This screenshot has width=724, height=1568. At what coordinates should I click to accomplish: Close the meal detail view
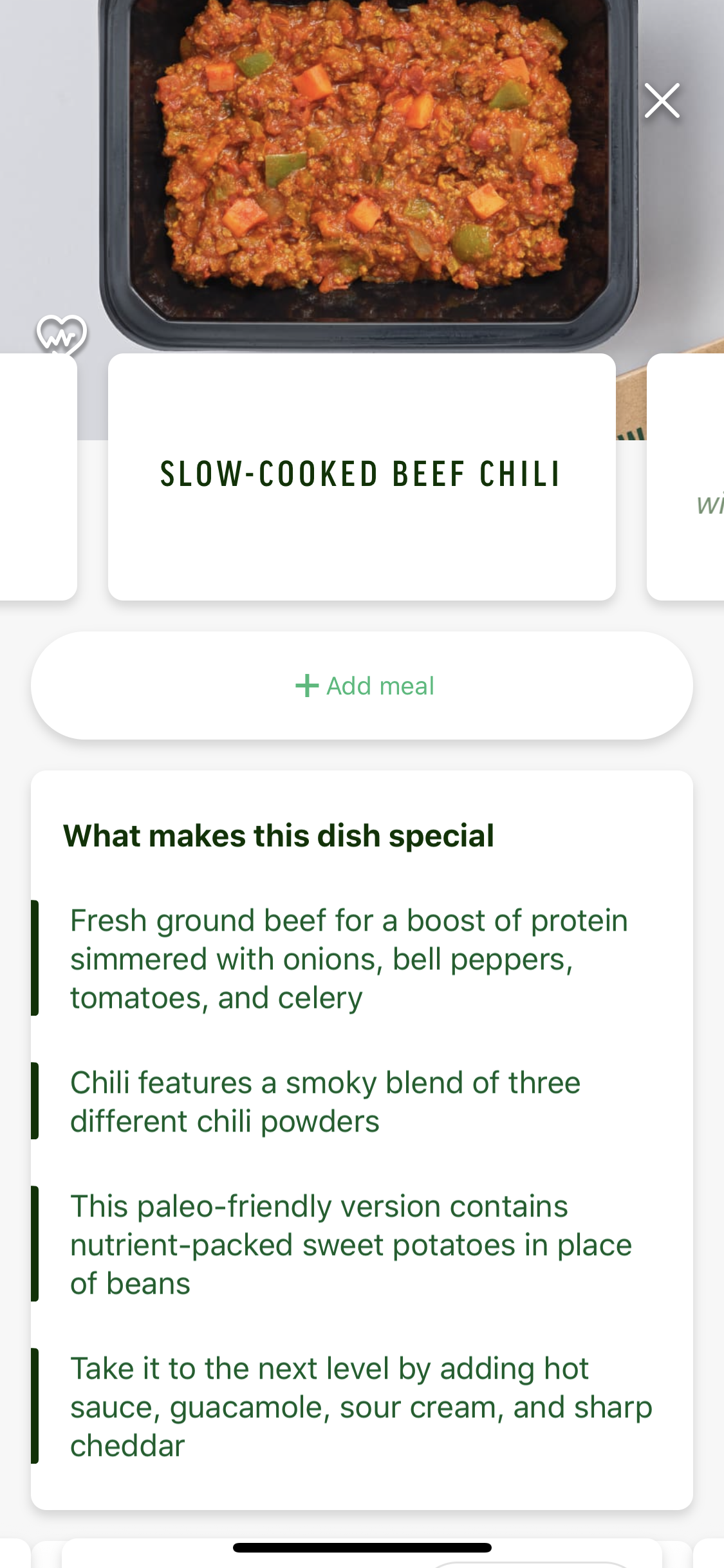click(x=662, y=101)
